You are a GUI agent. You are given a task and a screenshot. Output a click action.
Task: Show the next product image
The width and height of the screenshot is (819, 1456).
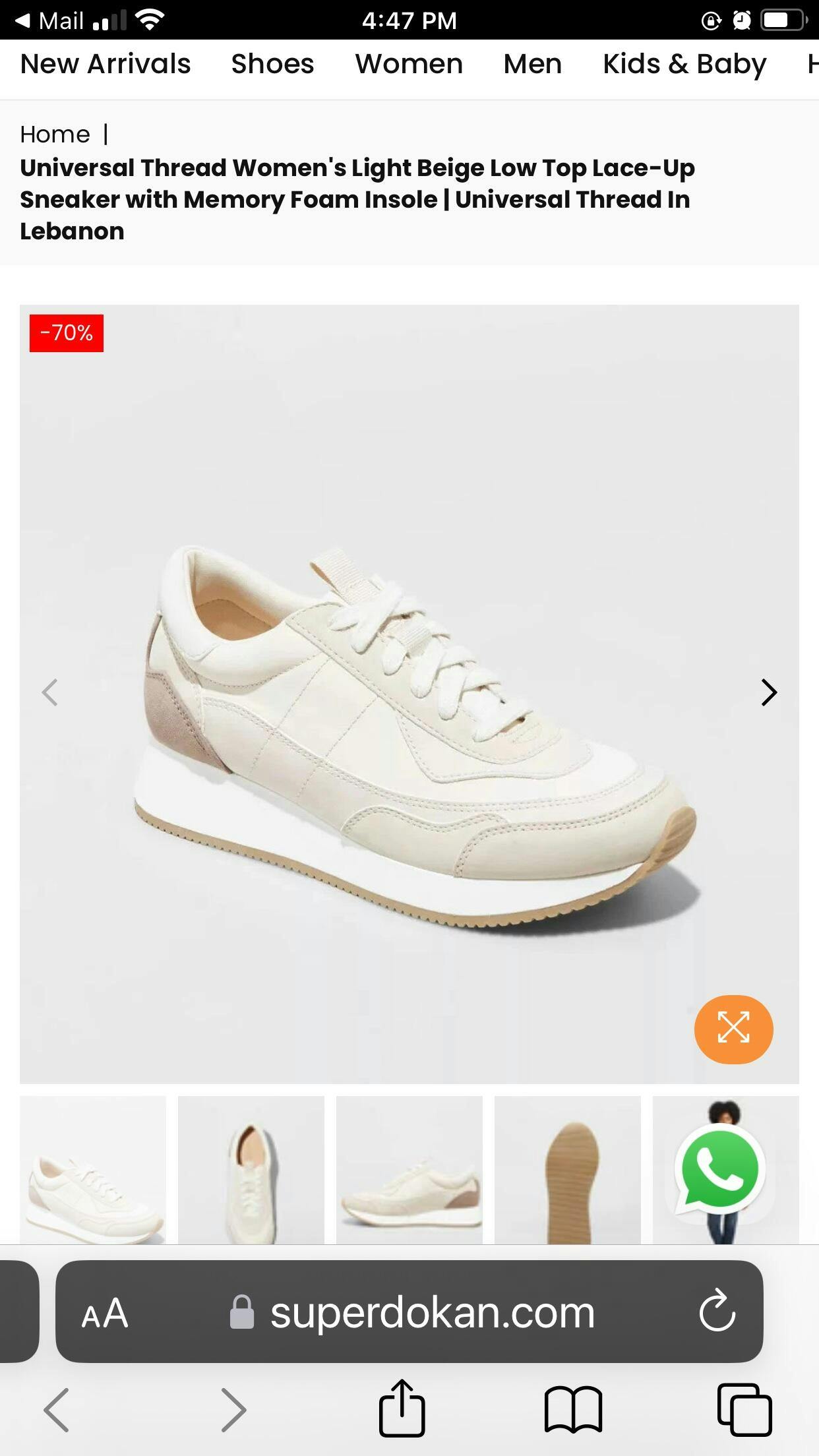[x=769, y=692]
